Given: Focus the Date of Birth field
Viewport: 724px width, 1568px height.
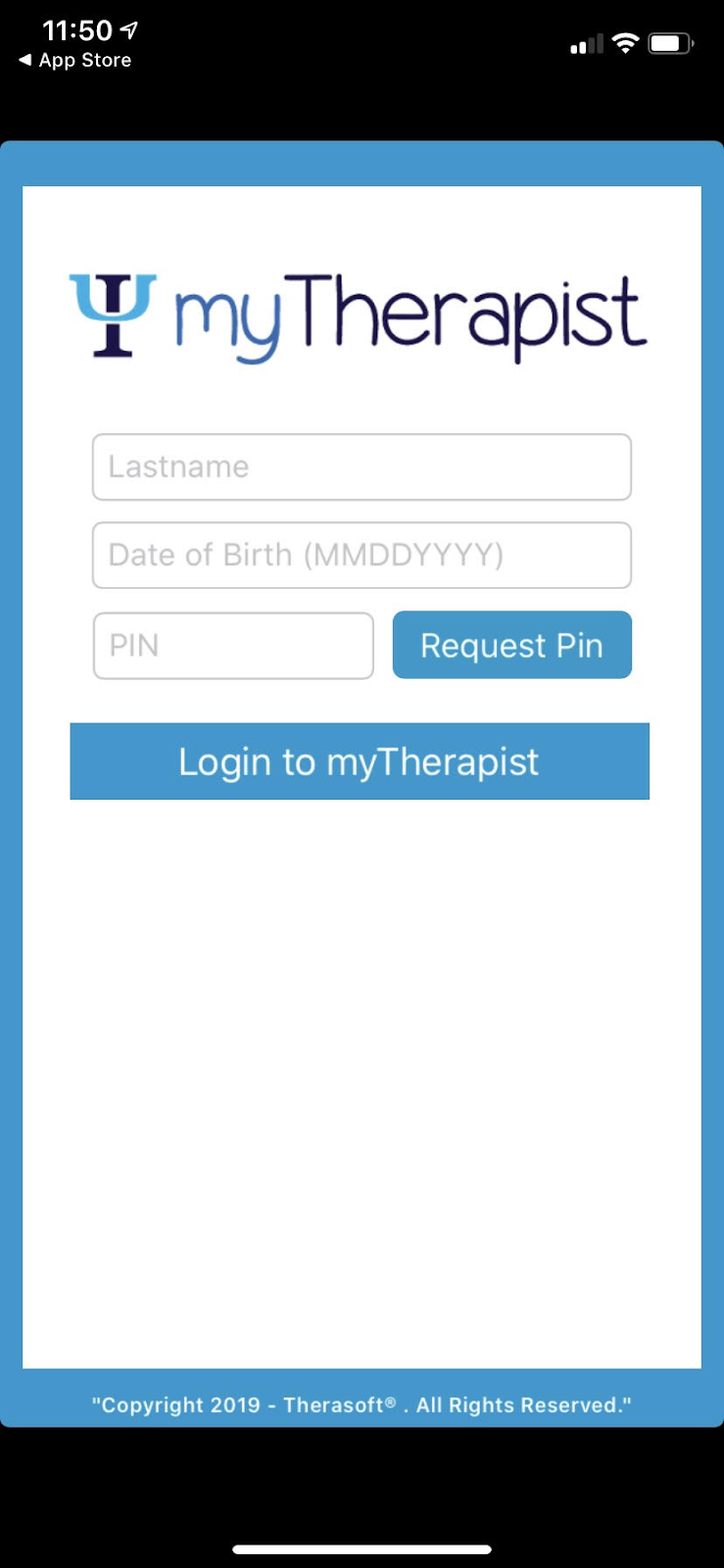Looking at the screenshot, I should click(x=362, y=556).
